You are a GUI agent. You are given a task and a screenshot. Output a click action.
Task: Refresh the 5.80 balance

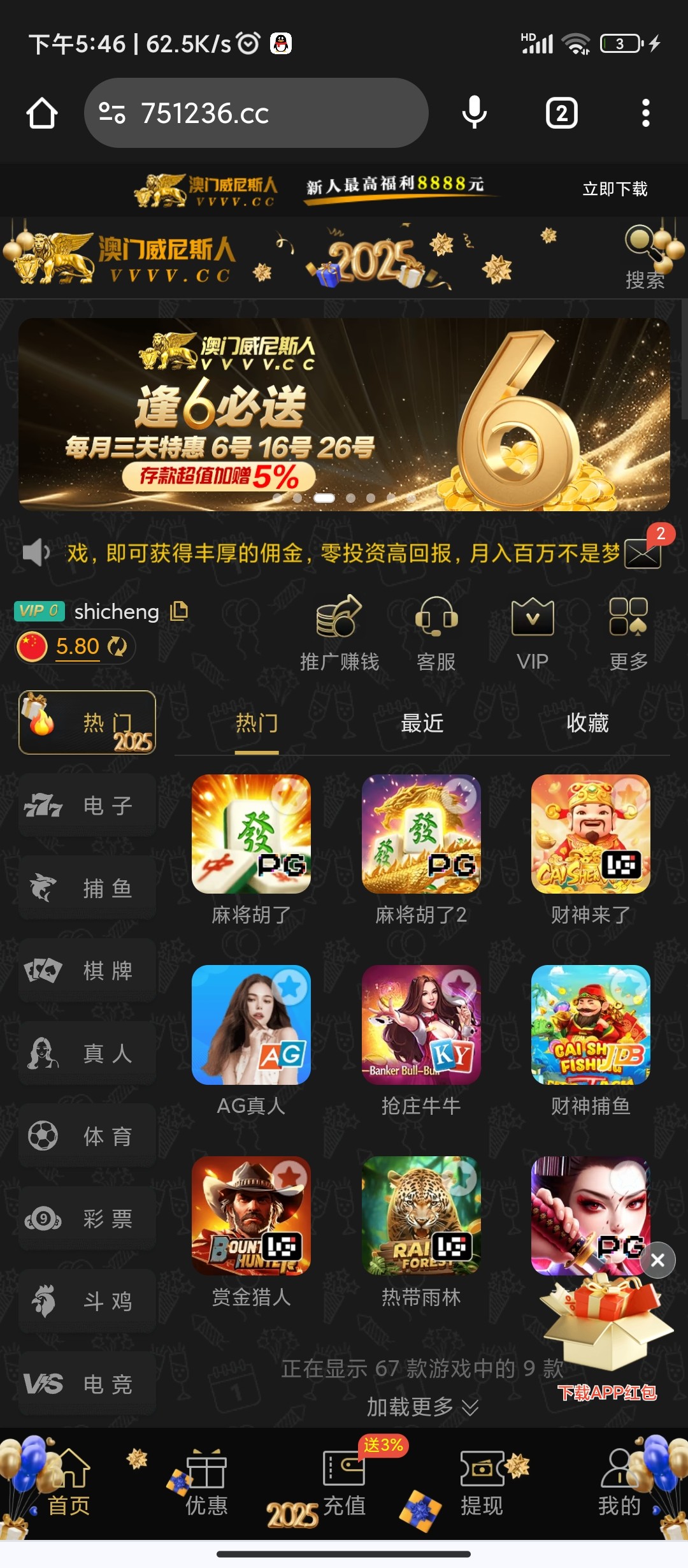coord(117,646)
